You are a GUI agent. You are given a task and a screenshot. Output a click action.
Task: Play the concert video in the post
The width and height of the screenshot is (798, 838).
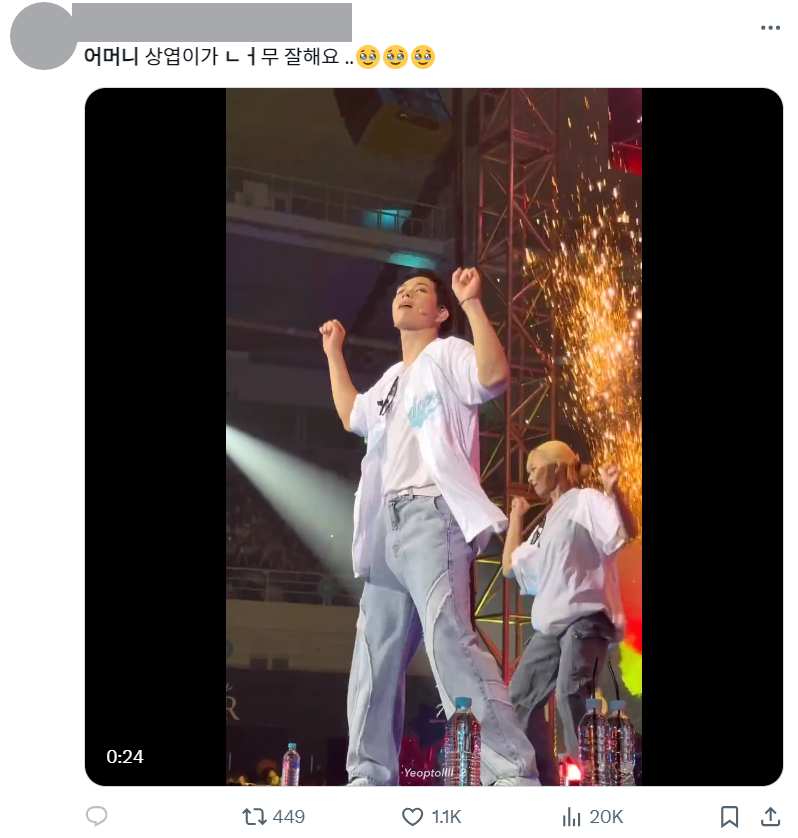coord(433,436)
